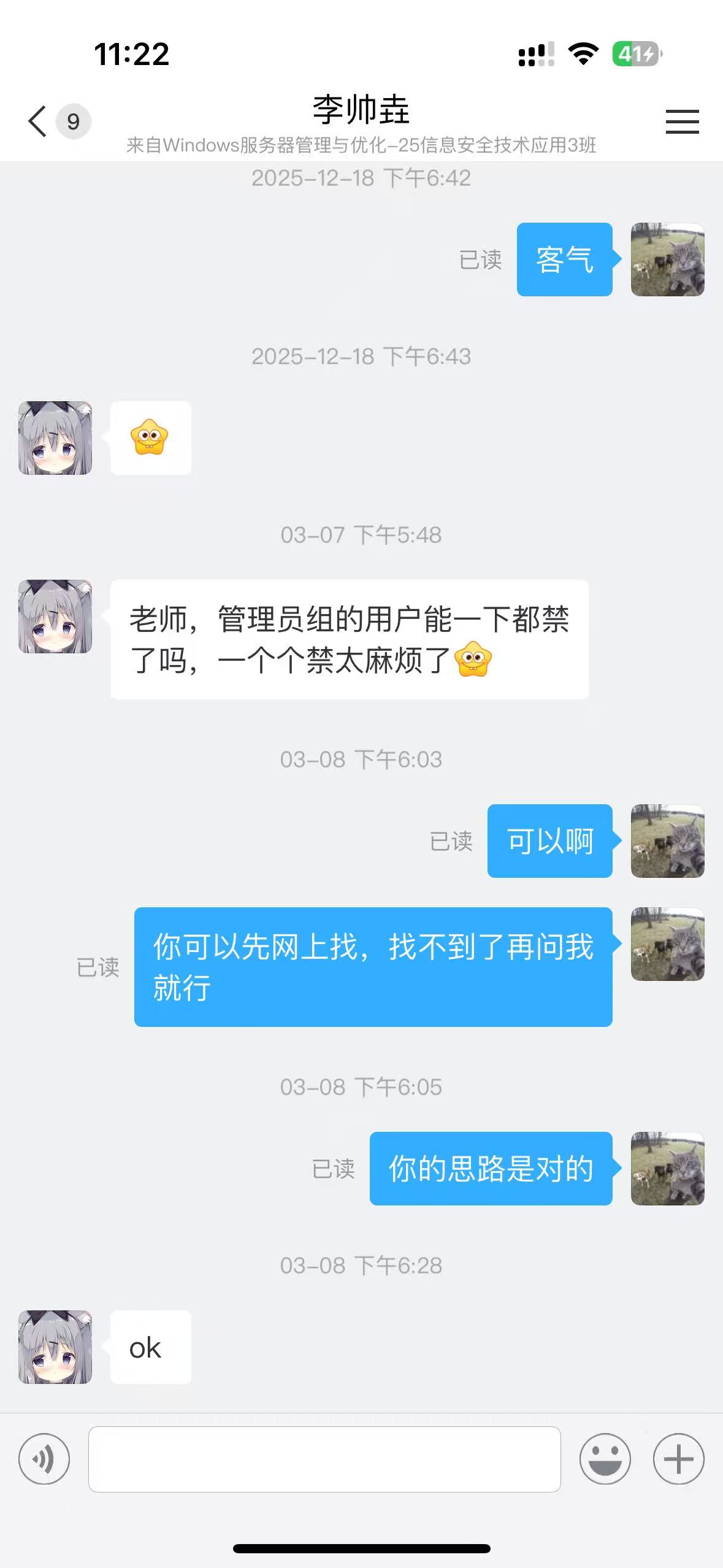Open the plus attachment menu
This screenshot has width=723, height=1568.
678,1459
